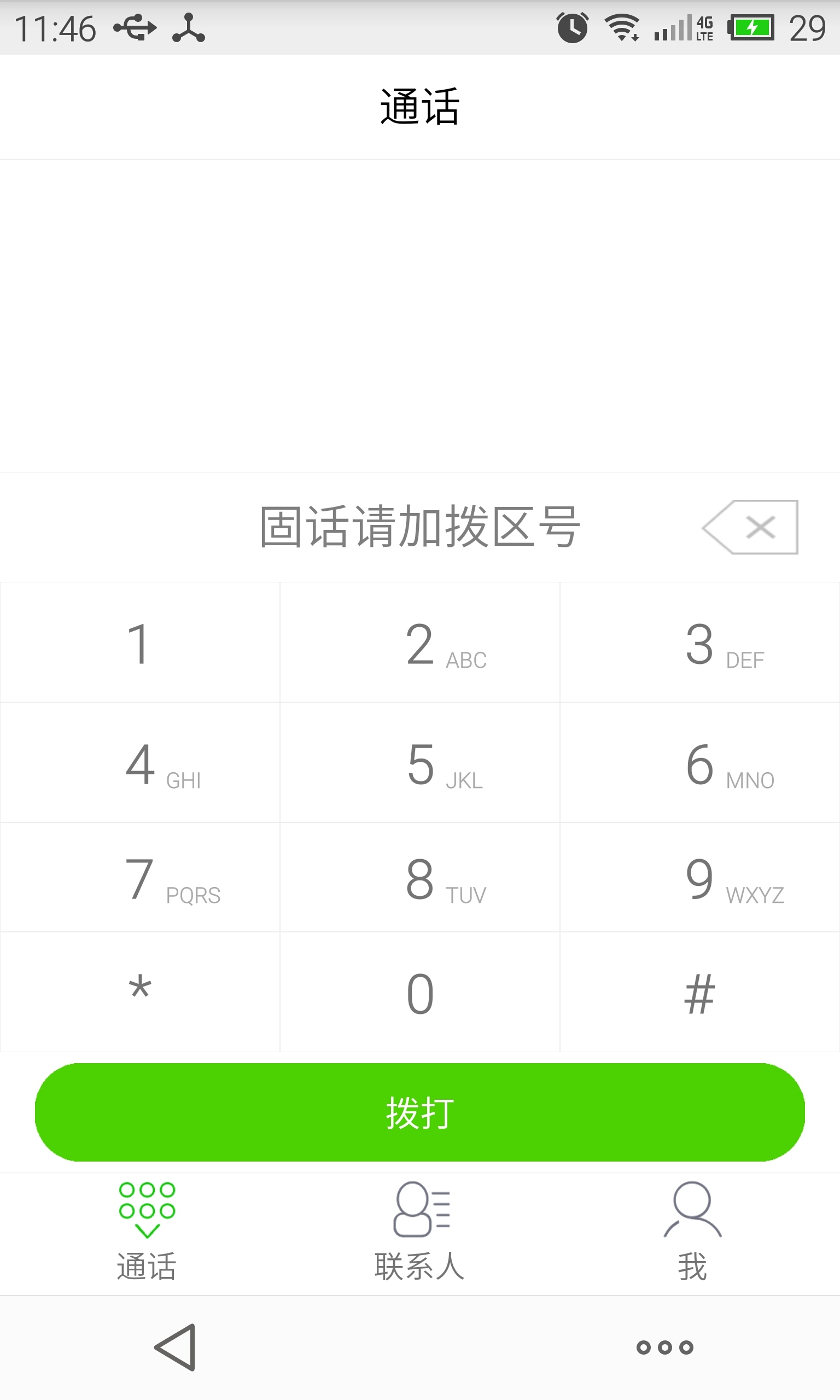Go to the 我 profile tab
Screen dimensions: 840x1400
click(692, 1232)
